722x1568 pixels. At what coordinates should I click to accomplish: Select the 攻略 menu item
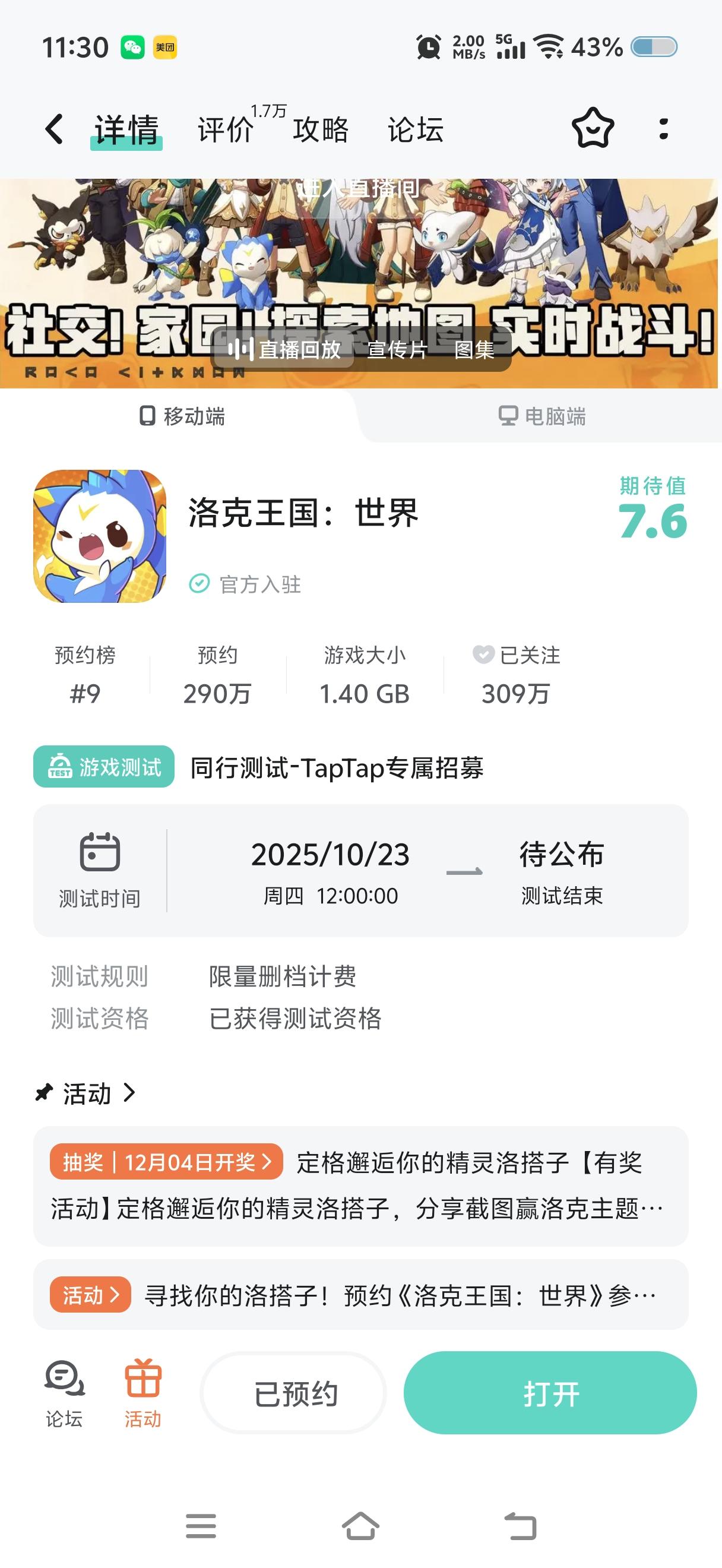coord(321,128)
